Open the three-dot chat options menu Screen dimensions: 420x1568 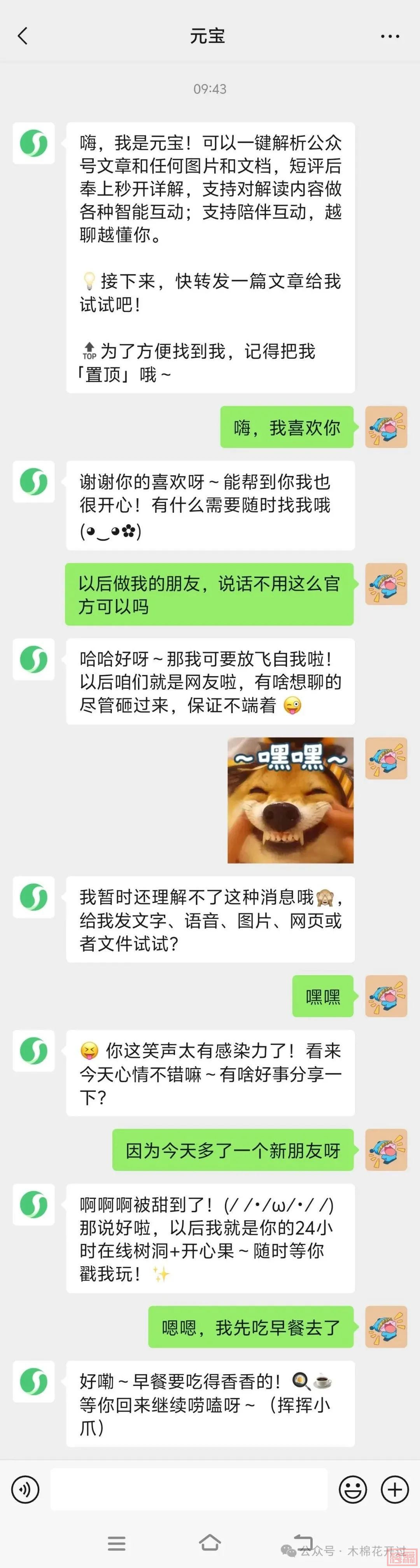click(x=390, y=37)
